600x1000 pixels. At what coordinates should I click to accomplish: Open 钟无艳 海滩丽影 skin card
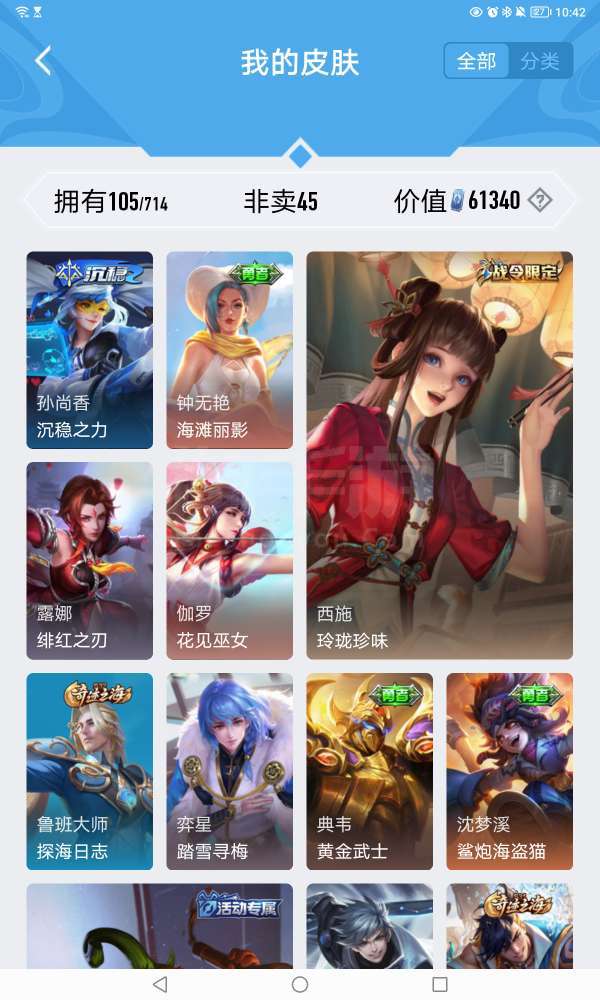click(230, 350)
